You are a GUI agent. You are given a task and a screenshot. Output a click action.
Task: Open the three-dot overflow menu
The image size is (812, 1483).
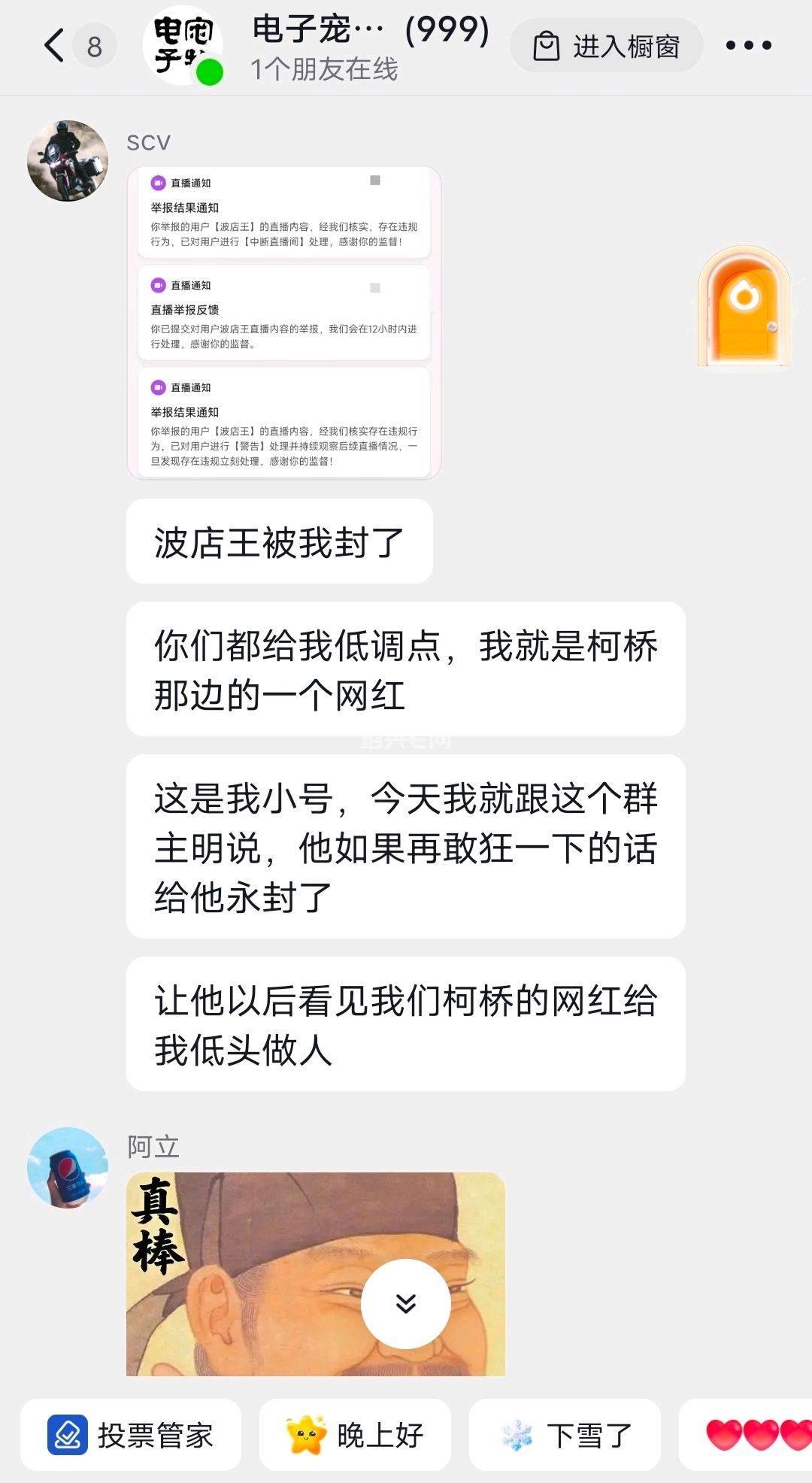[748, 45]
